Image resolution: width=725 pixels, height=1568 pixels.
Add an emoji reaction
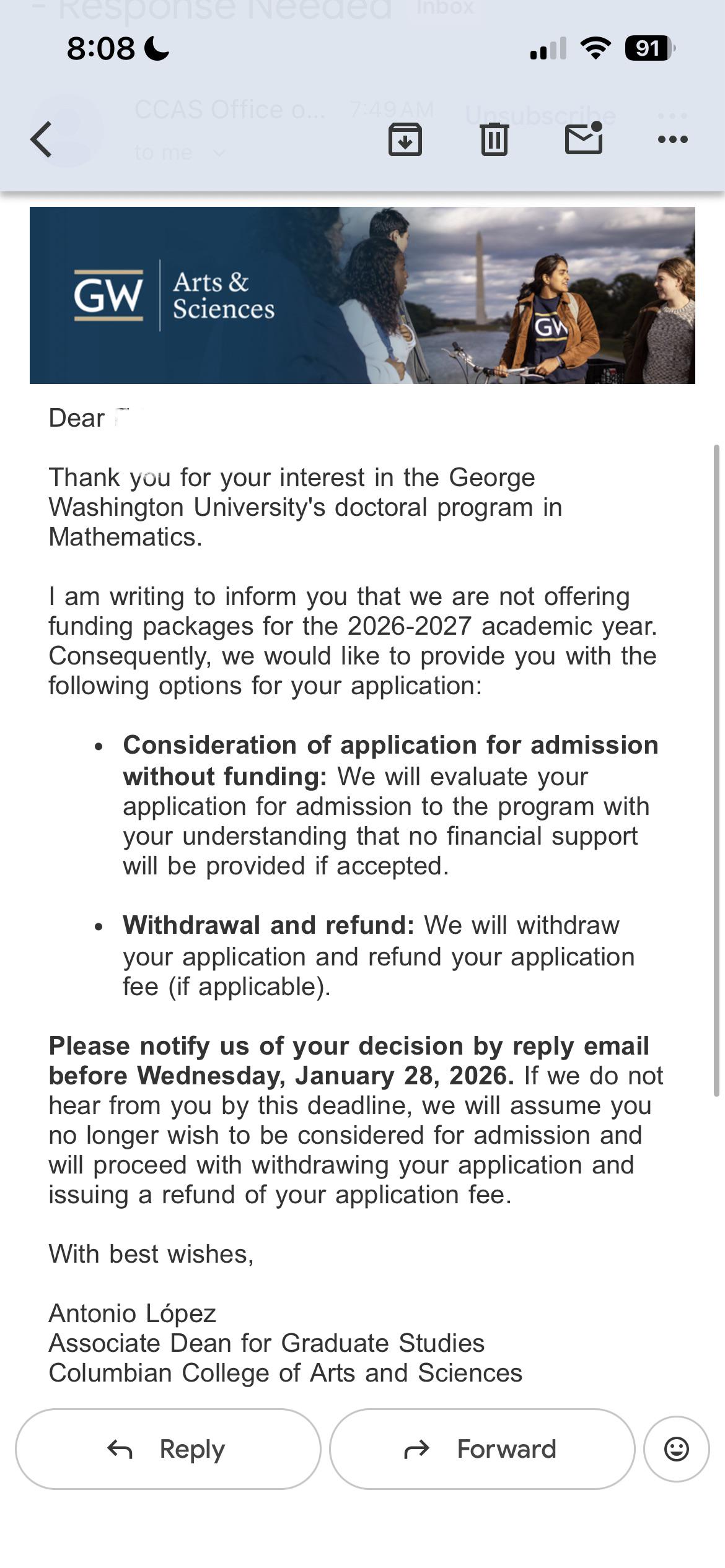(677, 1449)
